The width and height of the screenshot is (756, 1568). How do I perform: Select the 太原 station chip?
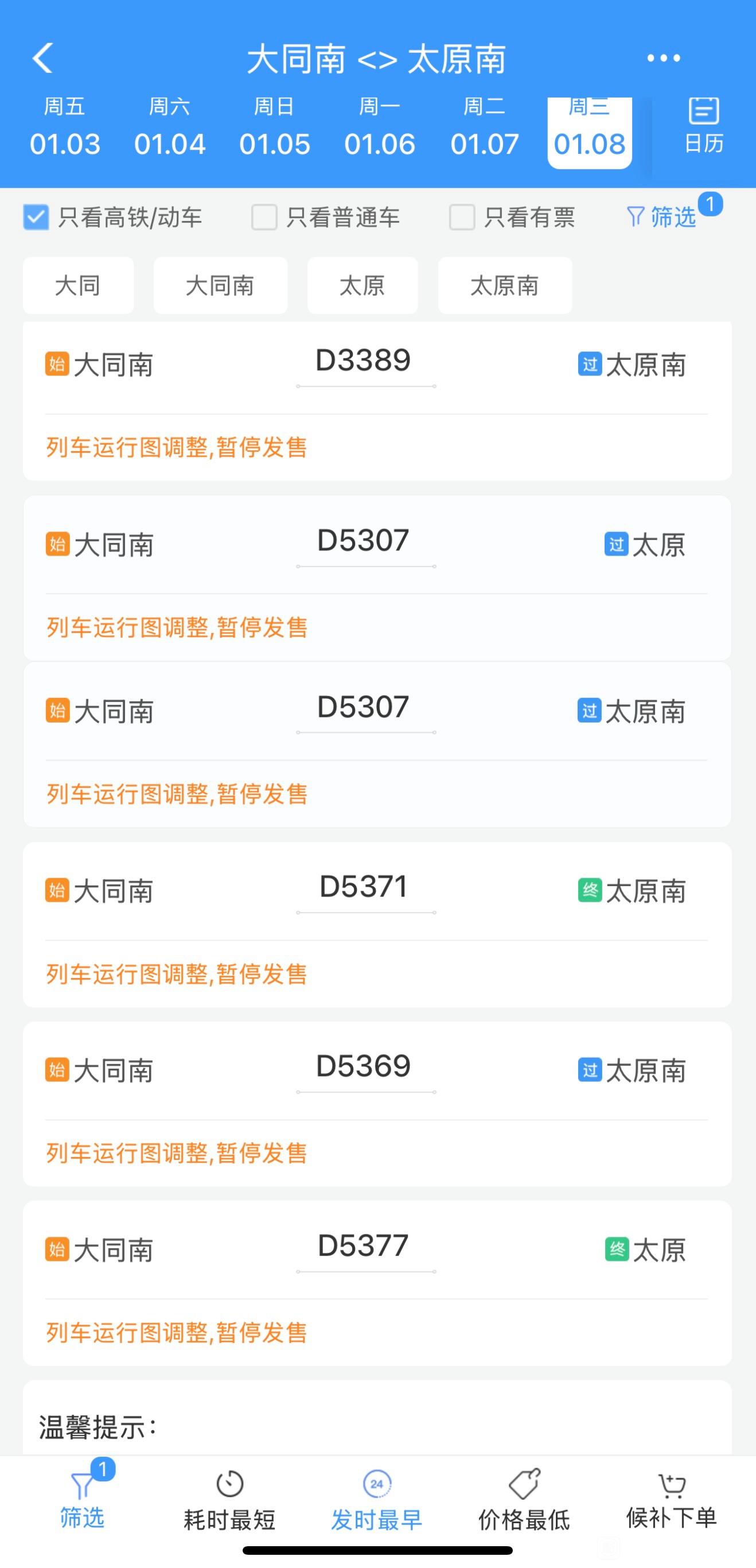pos(363,285)
